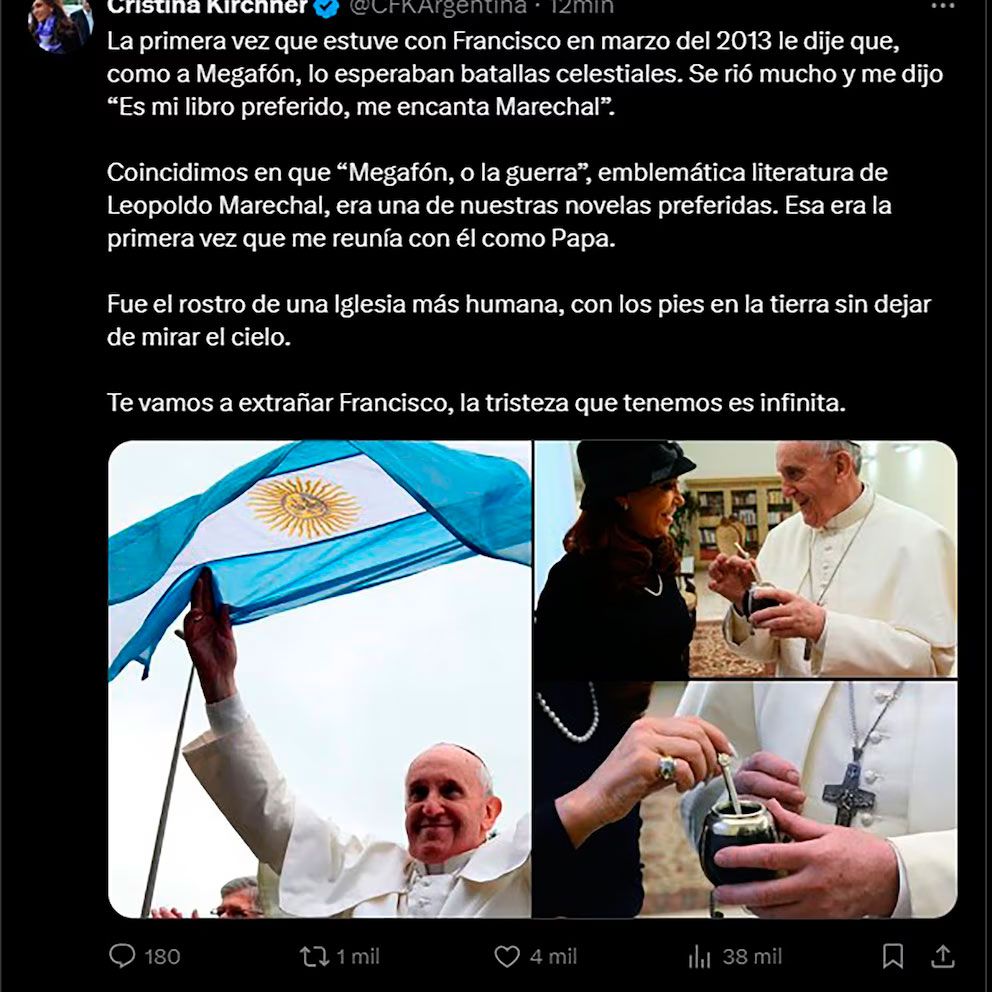This screenshot has height=992, width=992.
Task: Like the post with 4 mil likes
Action: coord(508,957)
